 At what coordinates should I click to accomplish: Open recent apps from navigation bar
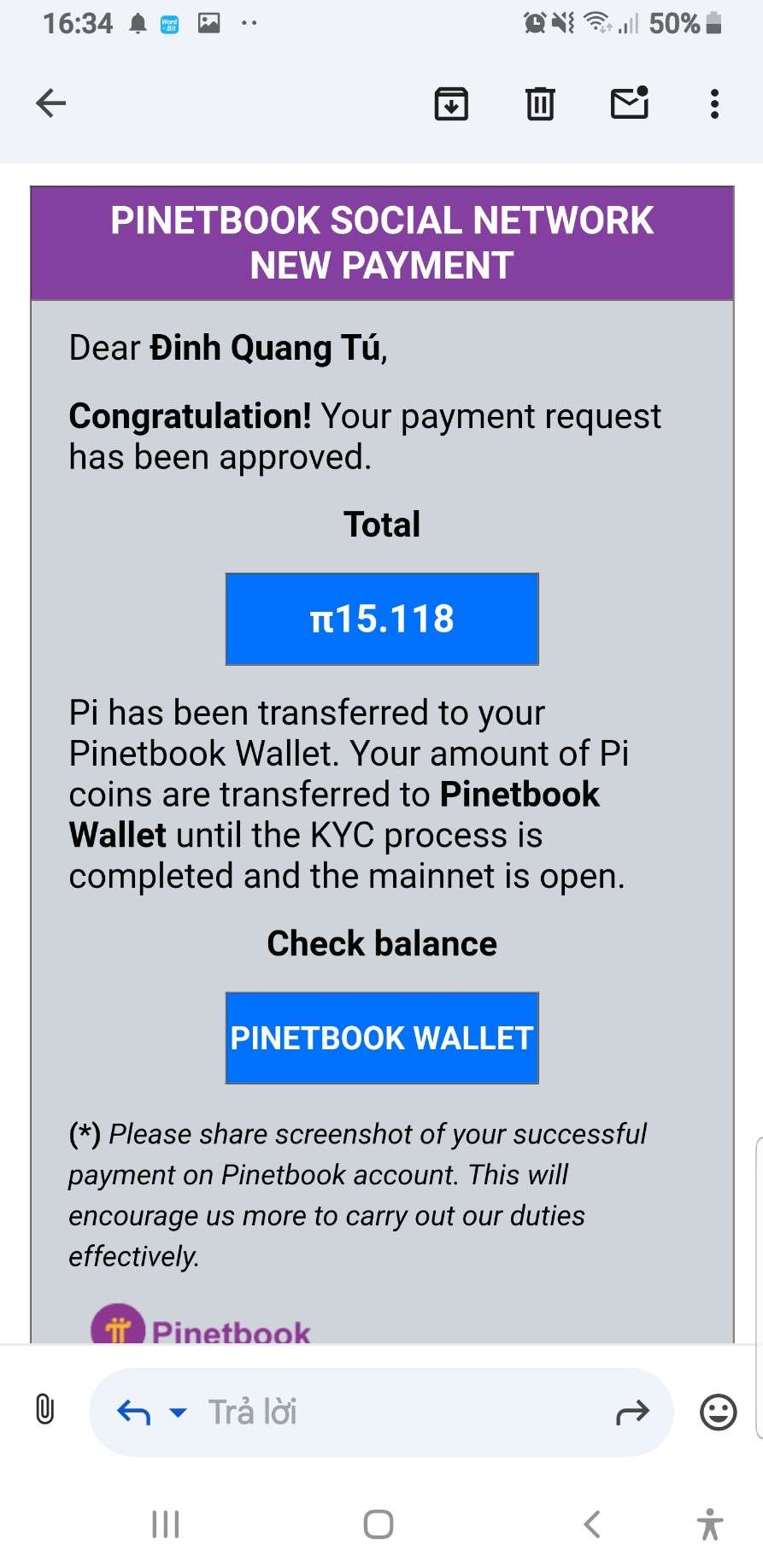[166, 1524]
